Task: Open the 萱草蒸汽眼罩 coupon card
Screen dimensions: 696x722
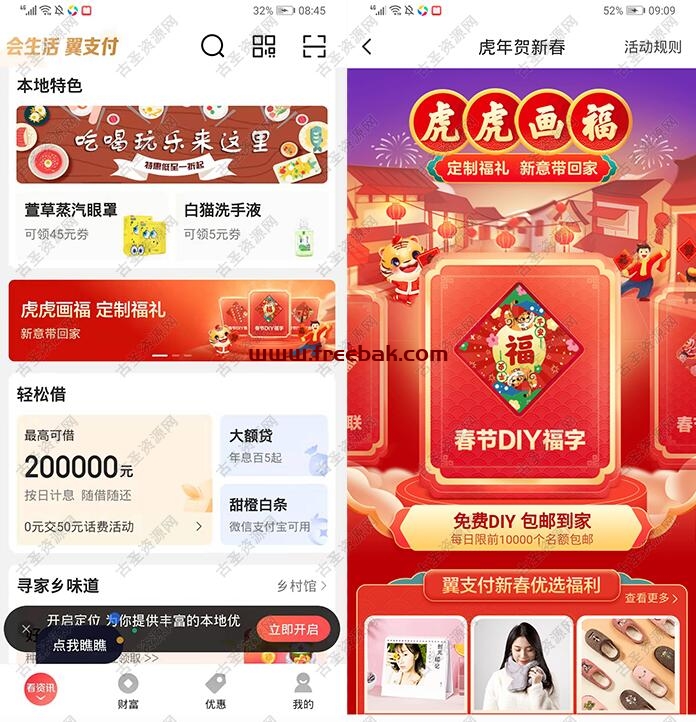Action: 92,222
